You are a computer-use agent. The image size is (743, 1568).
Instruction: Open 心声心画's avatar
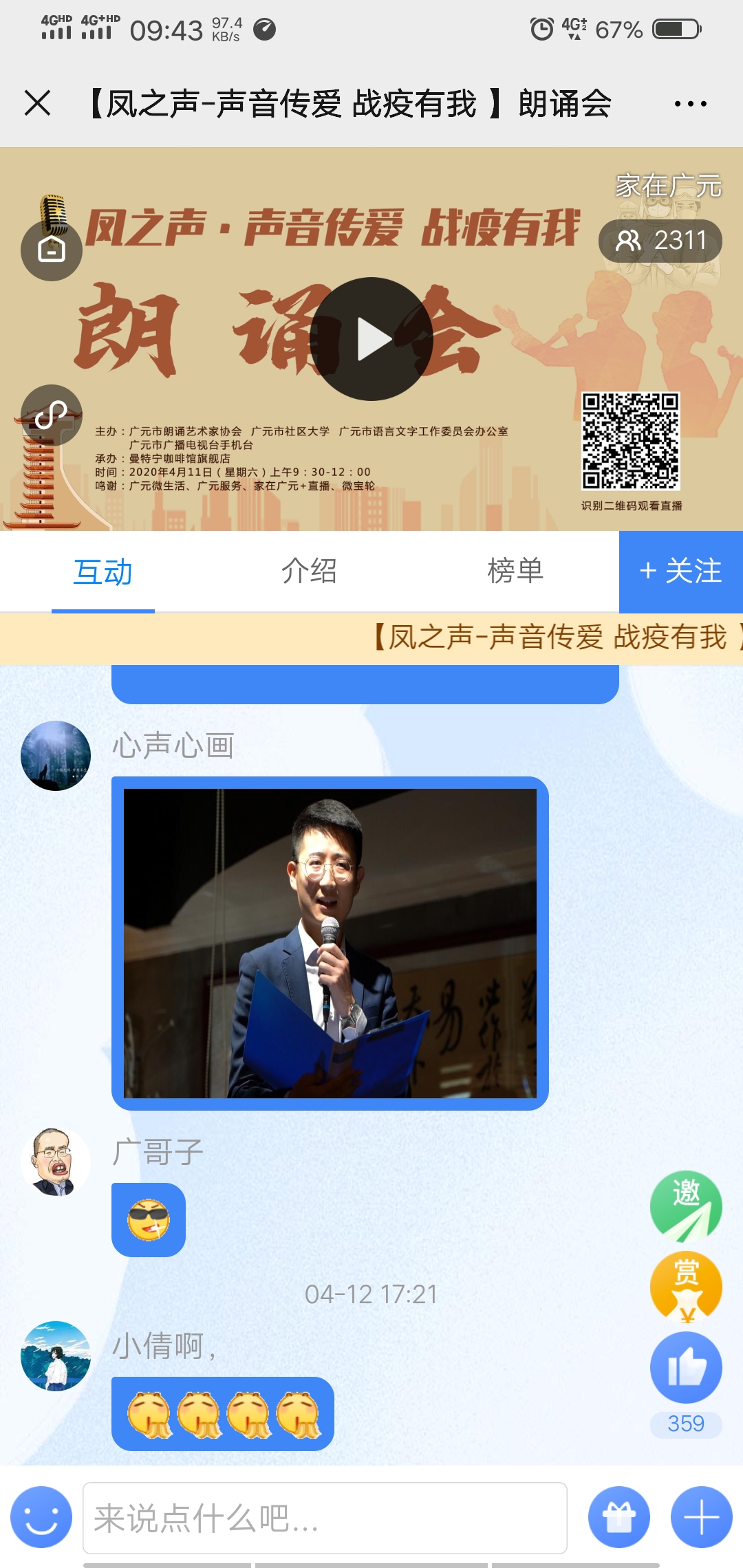click(56, 755)
